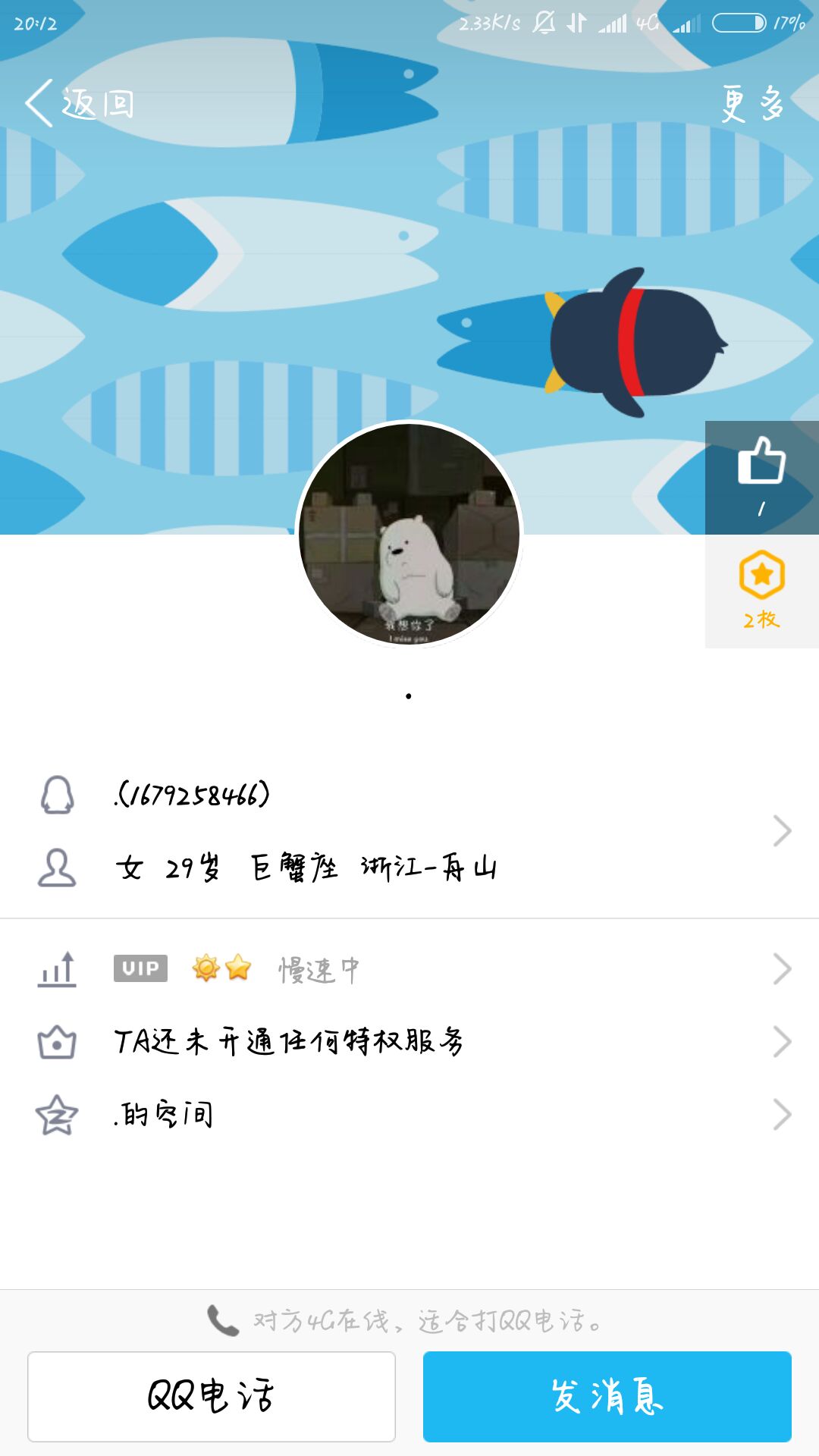Screen dimensions: 819x1456
Task: View the polar bear profile avatar
Action: [409, 533]
